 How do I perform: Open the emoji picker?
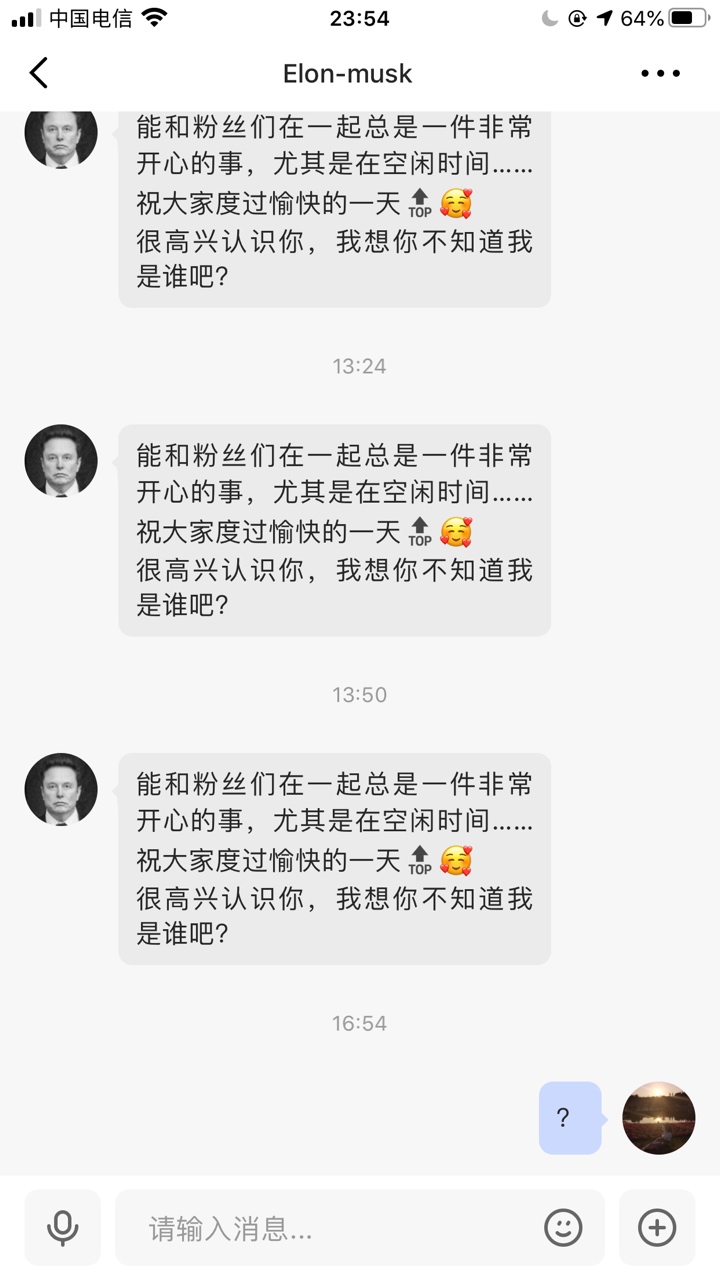pos(563,1227)
